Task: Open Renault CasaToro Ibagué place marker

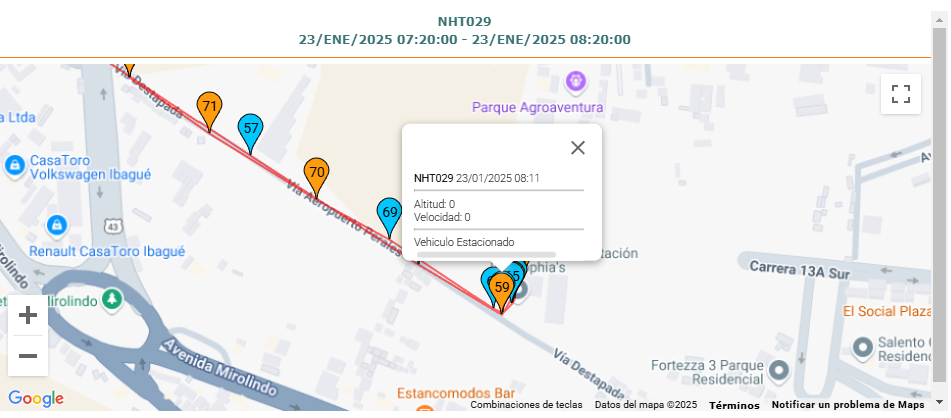Action: click(57, 225)
